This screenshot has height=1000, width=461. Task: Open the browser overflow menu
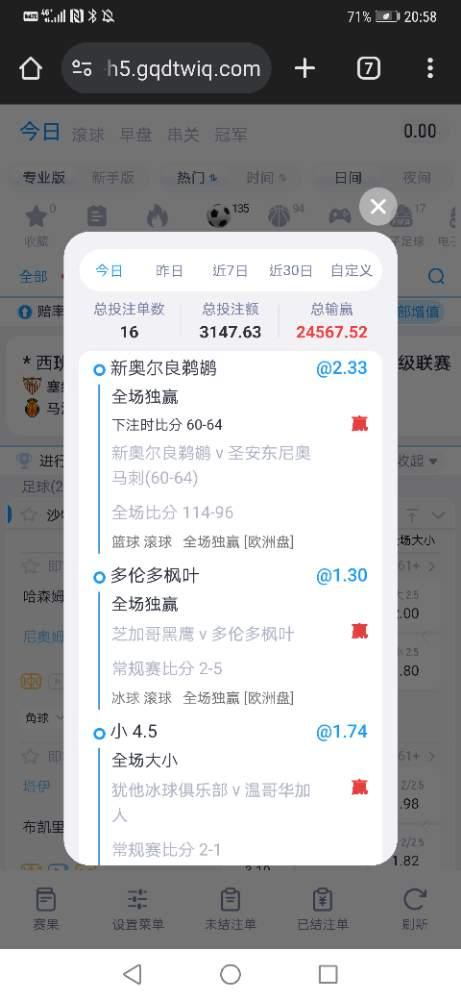click(x=430, y=68)
